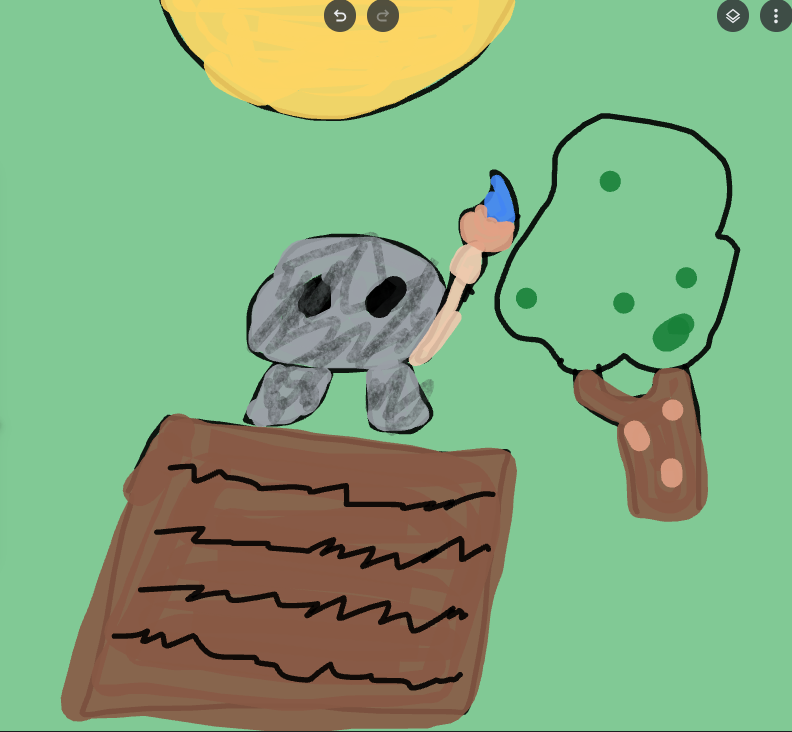Undo the last drawing stroke
Viewport: 792px width, 732px height.
click(340, 16)
